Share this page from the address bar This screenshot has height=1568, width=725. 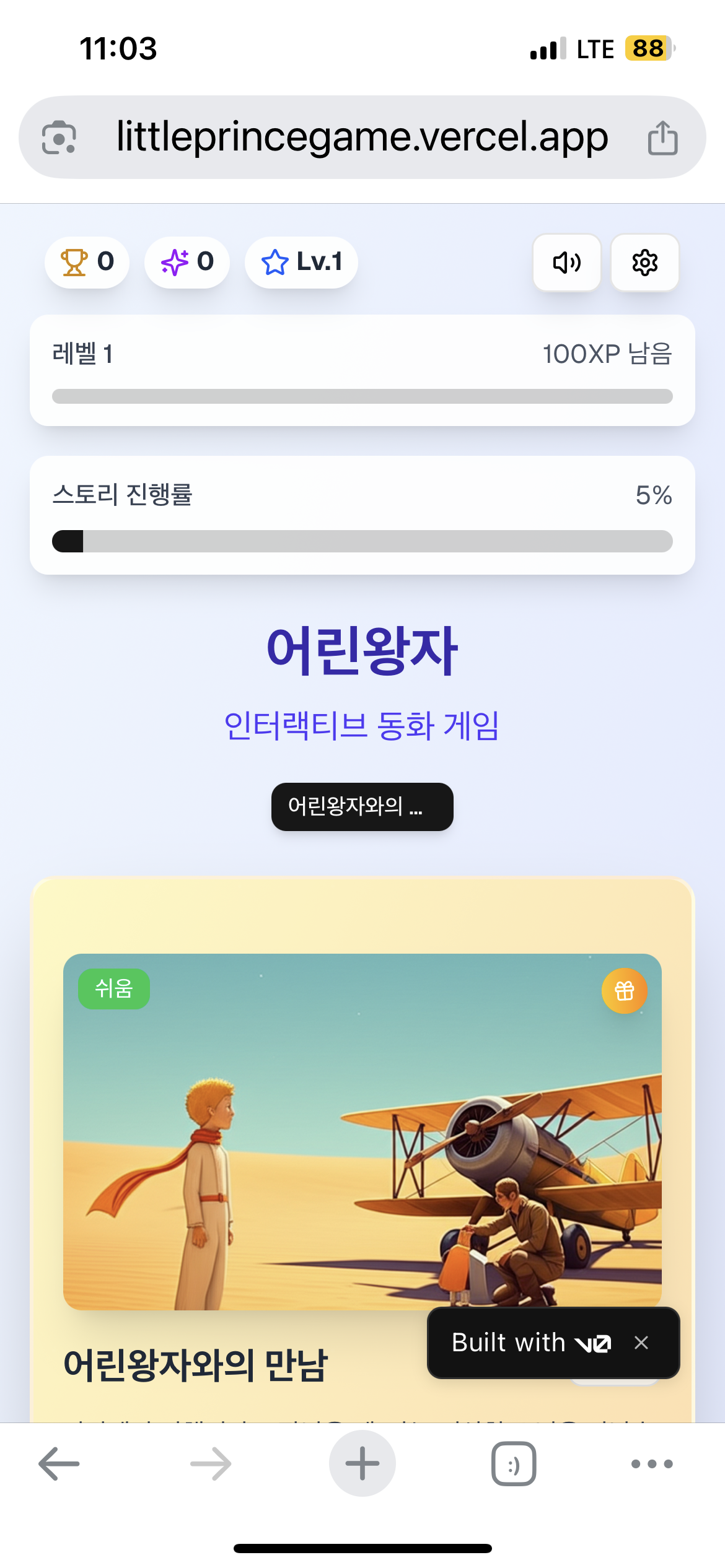click(662, 137)
